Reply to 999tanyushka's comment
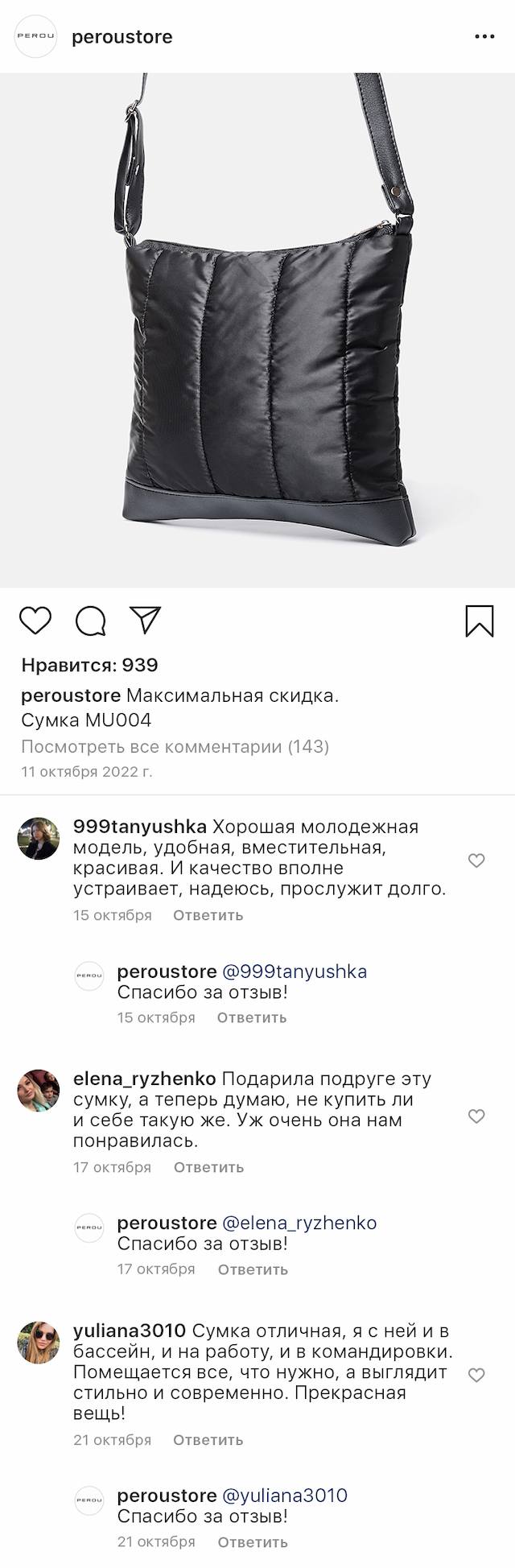 [208, 915]
